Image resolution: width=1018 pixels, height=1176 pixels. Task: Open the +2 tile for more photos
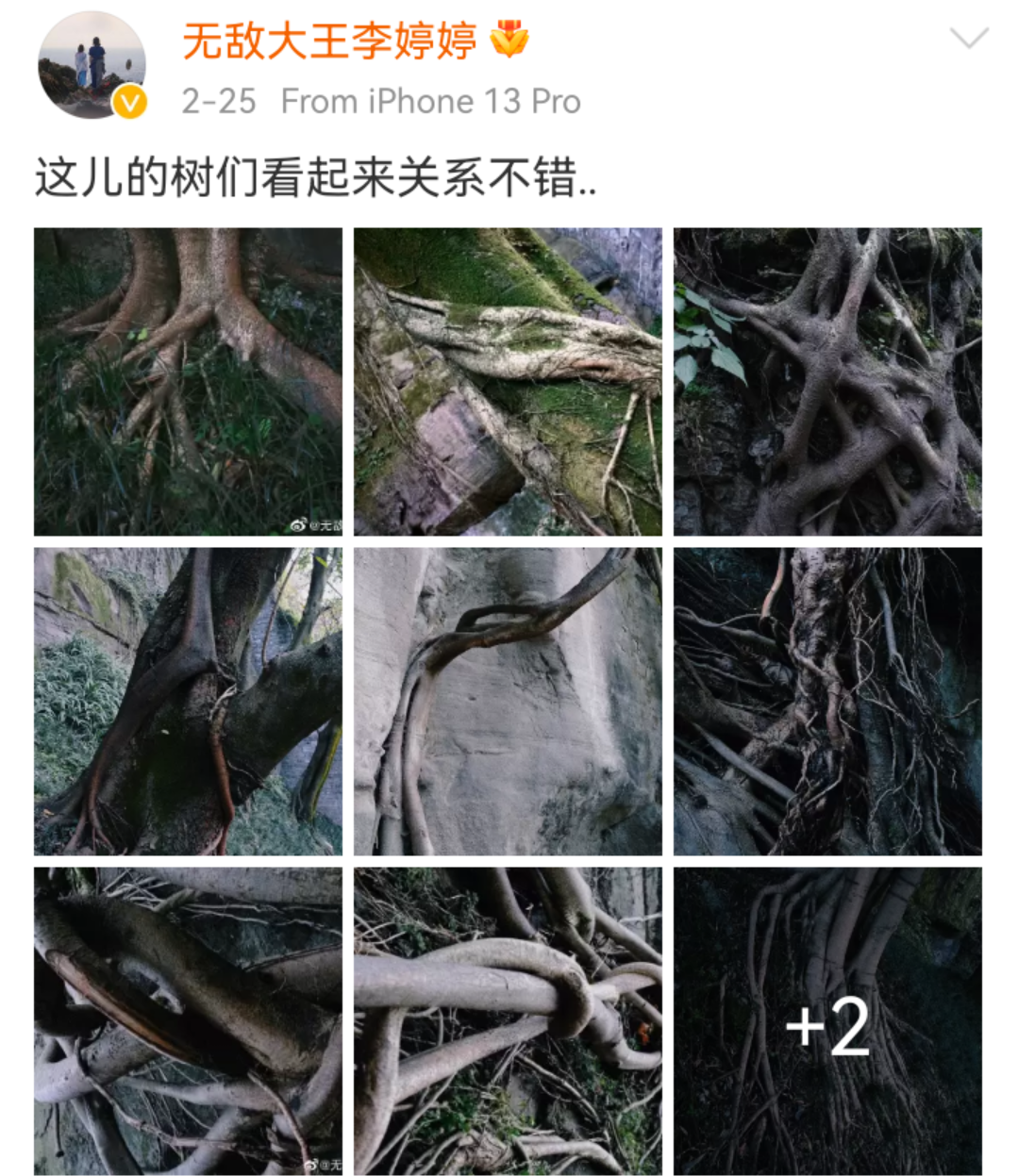coord(827,1021)
